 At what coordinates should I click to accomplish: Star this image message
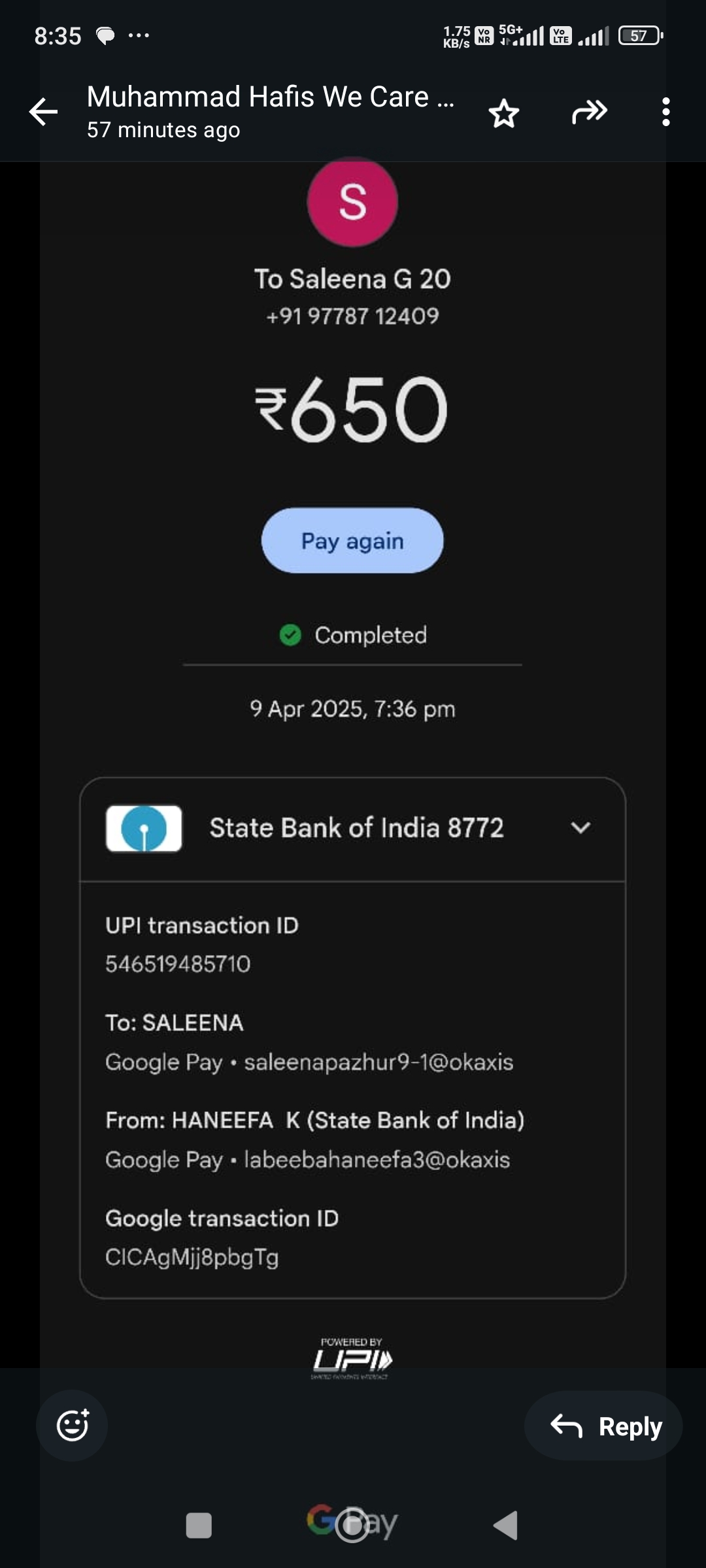pos(504,113)
